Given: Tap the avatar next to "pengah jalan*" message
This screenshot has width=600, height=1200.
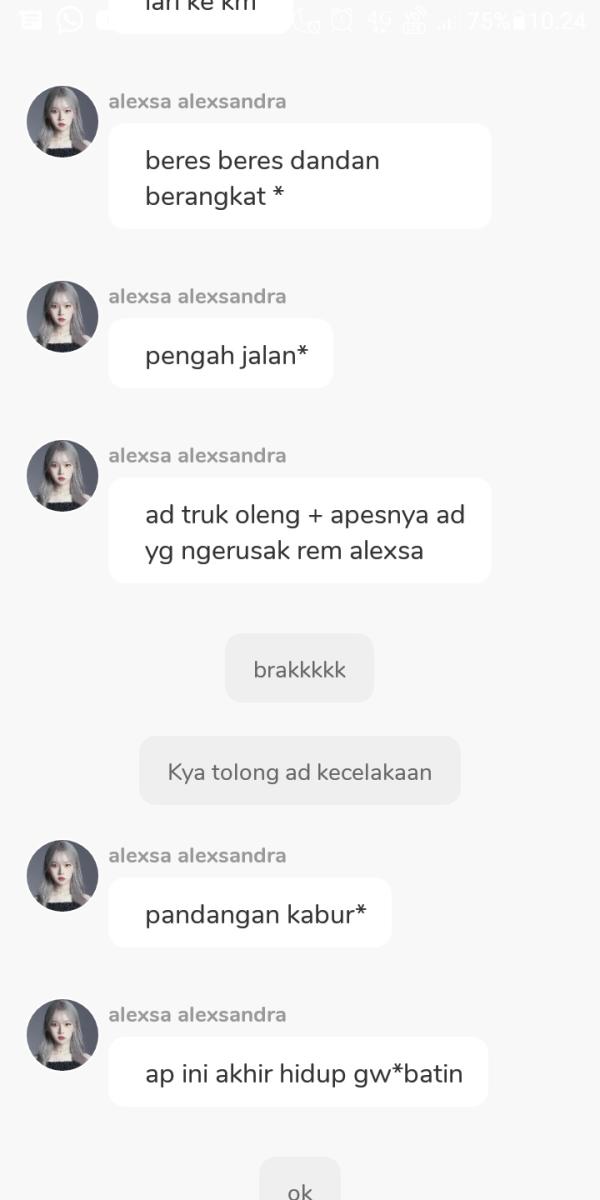Looking at the screenshot, I should [x=62, y=316].
